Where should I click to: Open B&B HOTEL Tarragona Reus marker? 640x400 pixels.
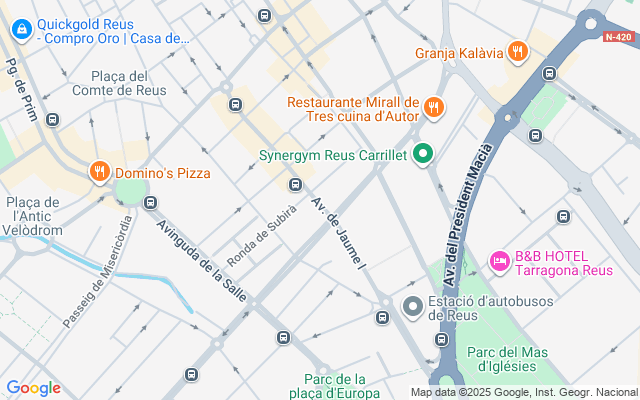[x=499, y=261]
